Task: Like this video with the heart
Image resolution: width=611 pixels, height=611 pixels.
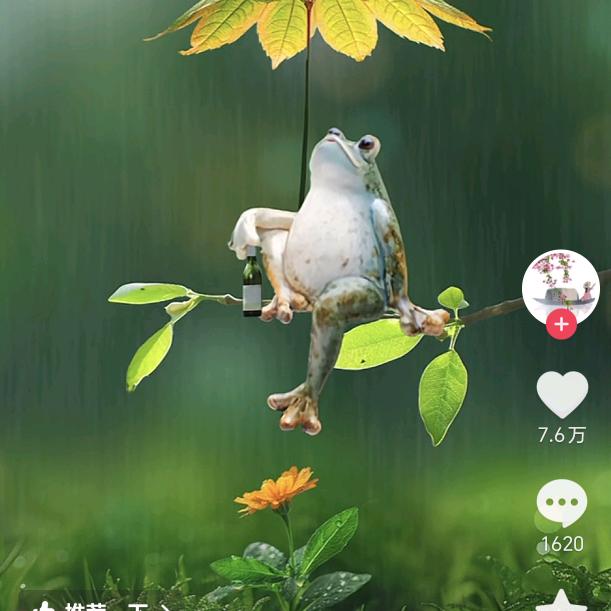Action: 562,393
